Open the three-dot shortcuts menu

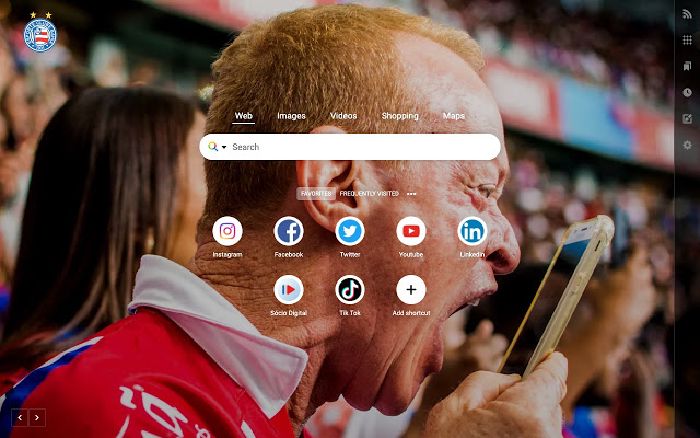[x=411, y=193]
